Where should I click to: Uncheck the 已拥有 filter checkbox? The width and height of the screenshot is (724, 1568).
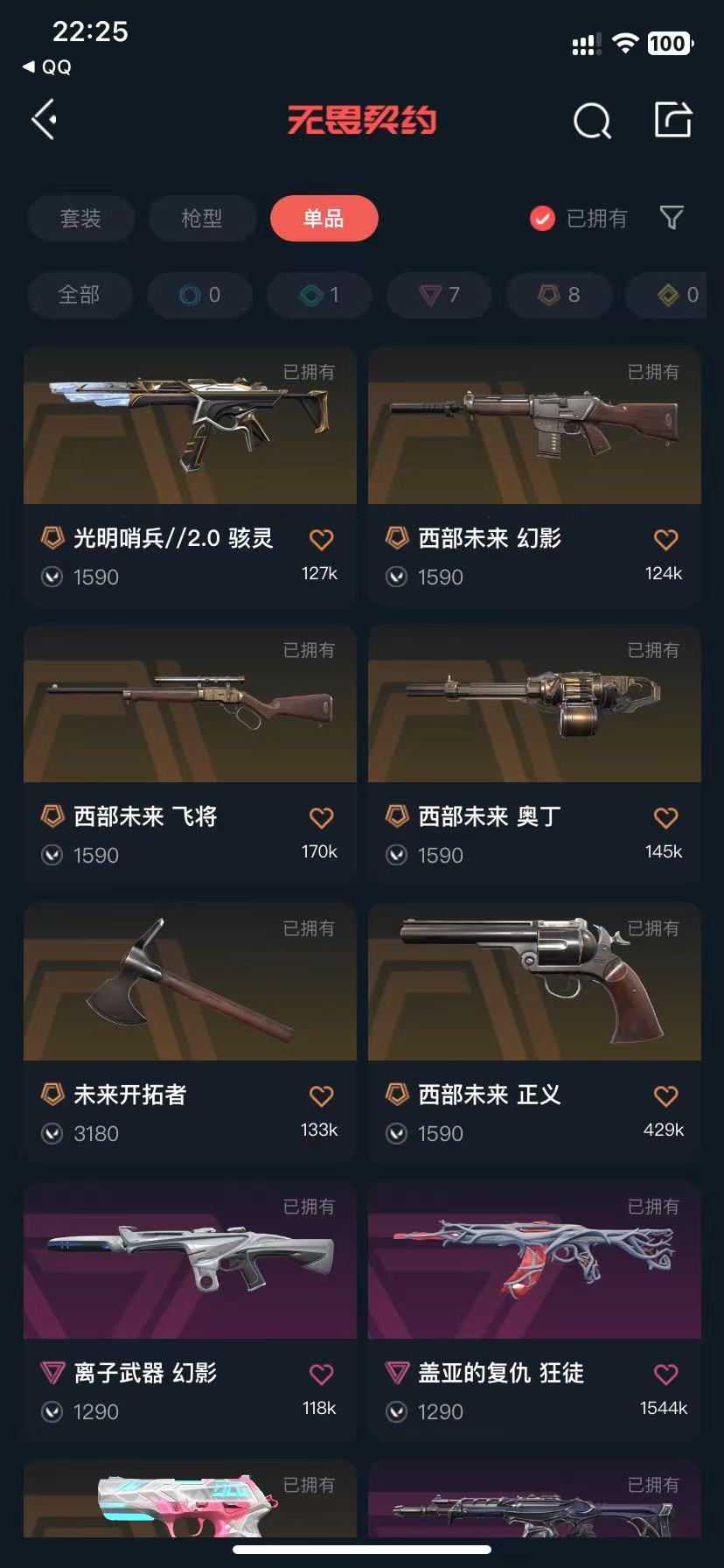pos(542,218)
